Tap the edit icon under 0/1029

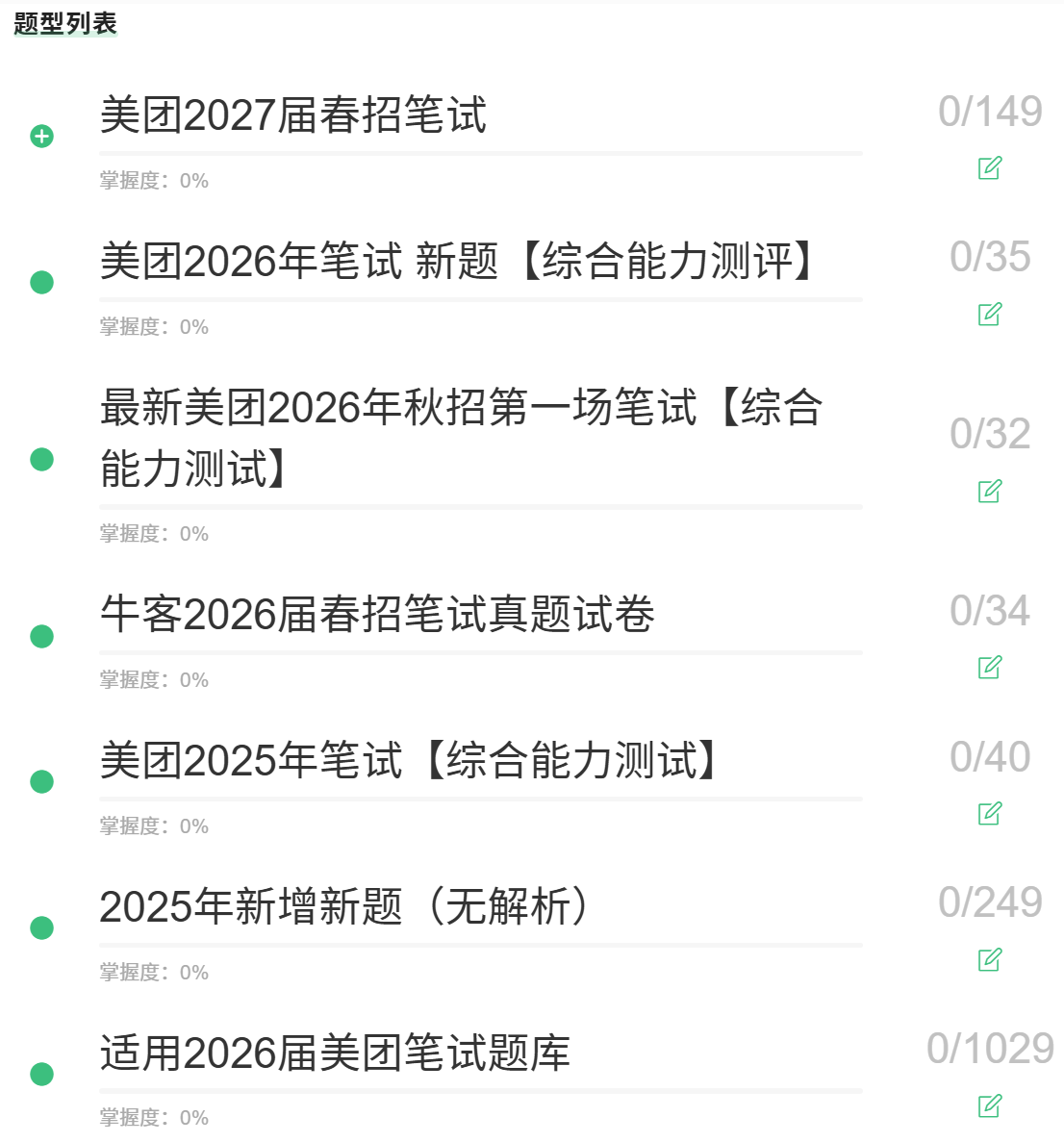coord(990,1106)
